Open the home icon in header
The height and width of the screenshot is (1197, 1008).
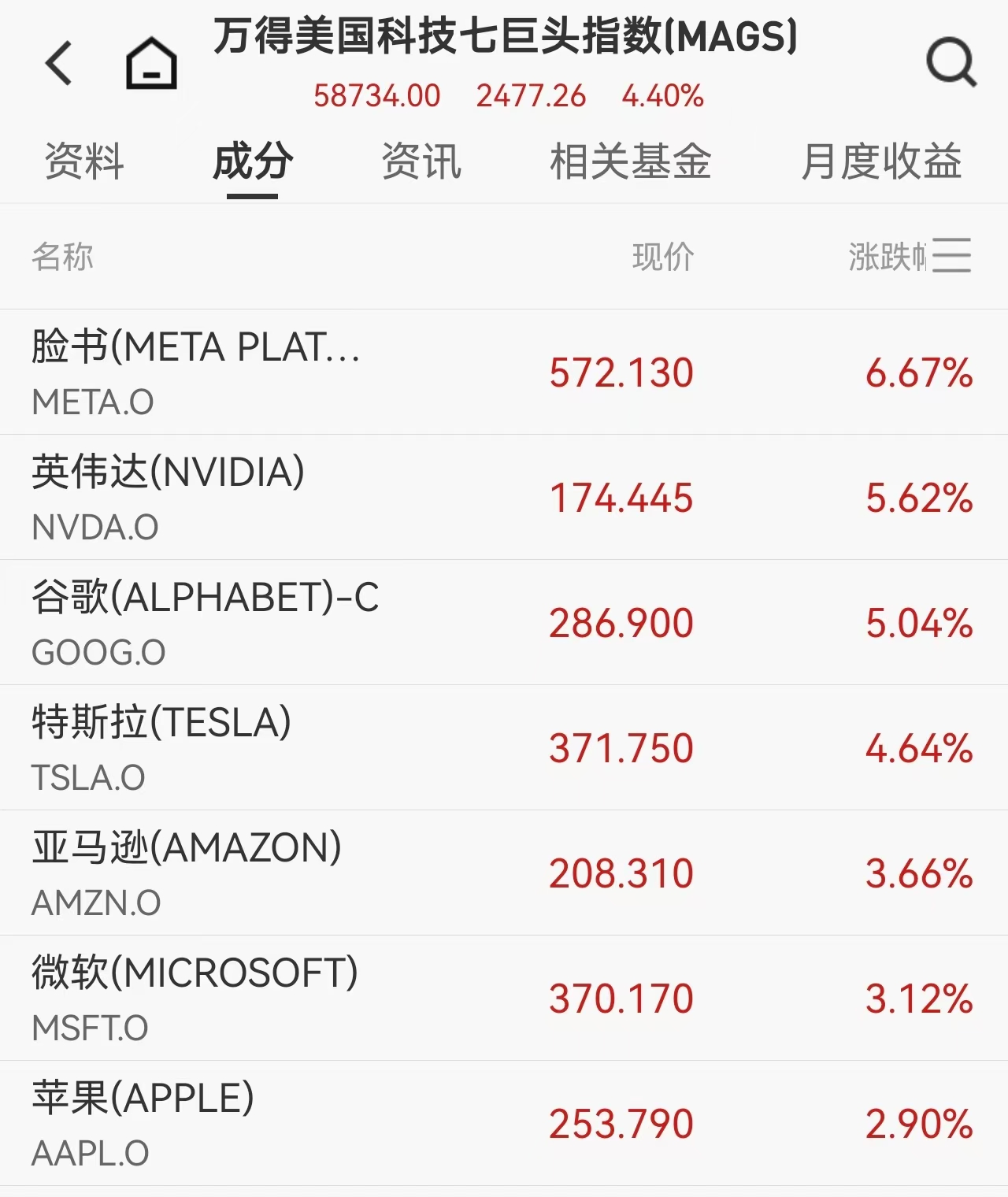click(151, 63)
